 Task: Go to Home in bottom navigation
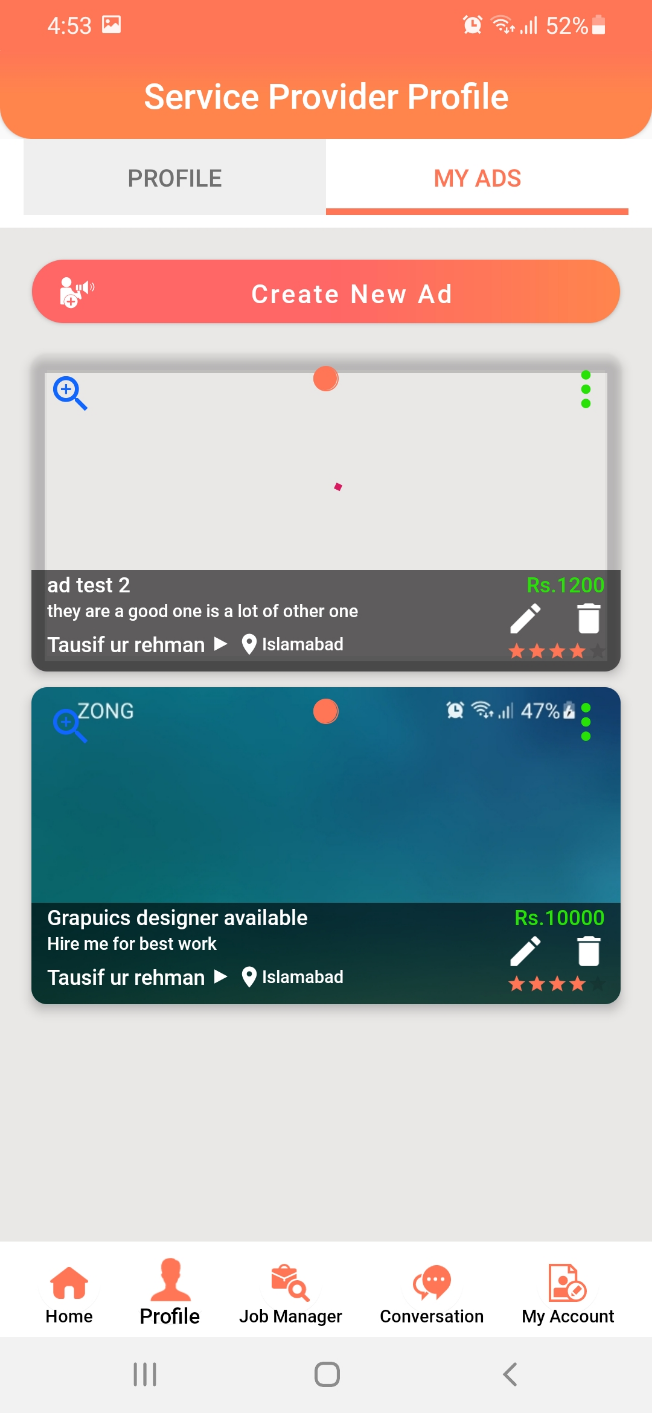pos(69,1294)
